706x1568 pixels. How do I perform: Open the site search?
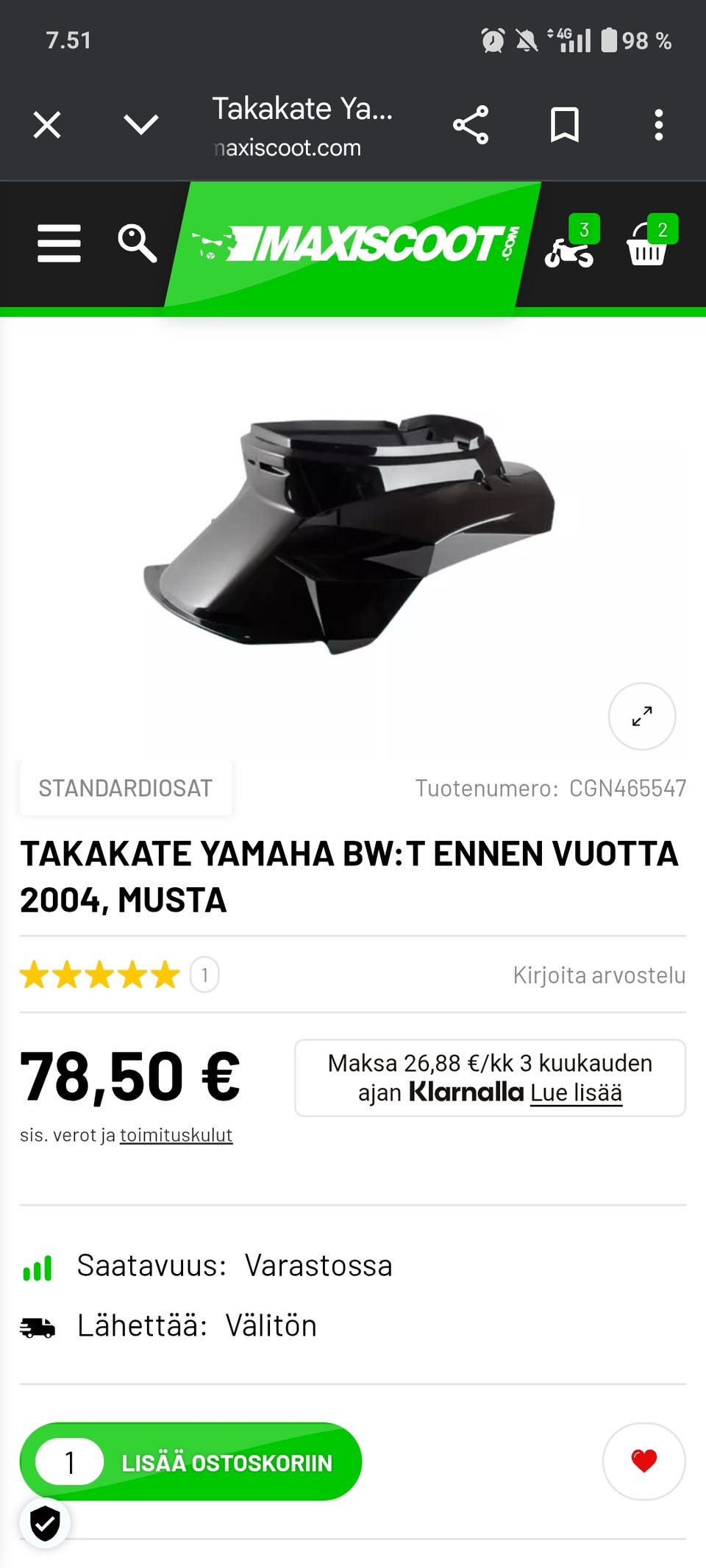136,243
